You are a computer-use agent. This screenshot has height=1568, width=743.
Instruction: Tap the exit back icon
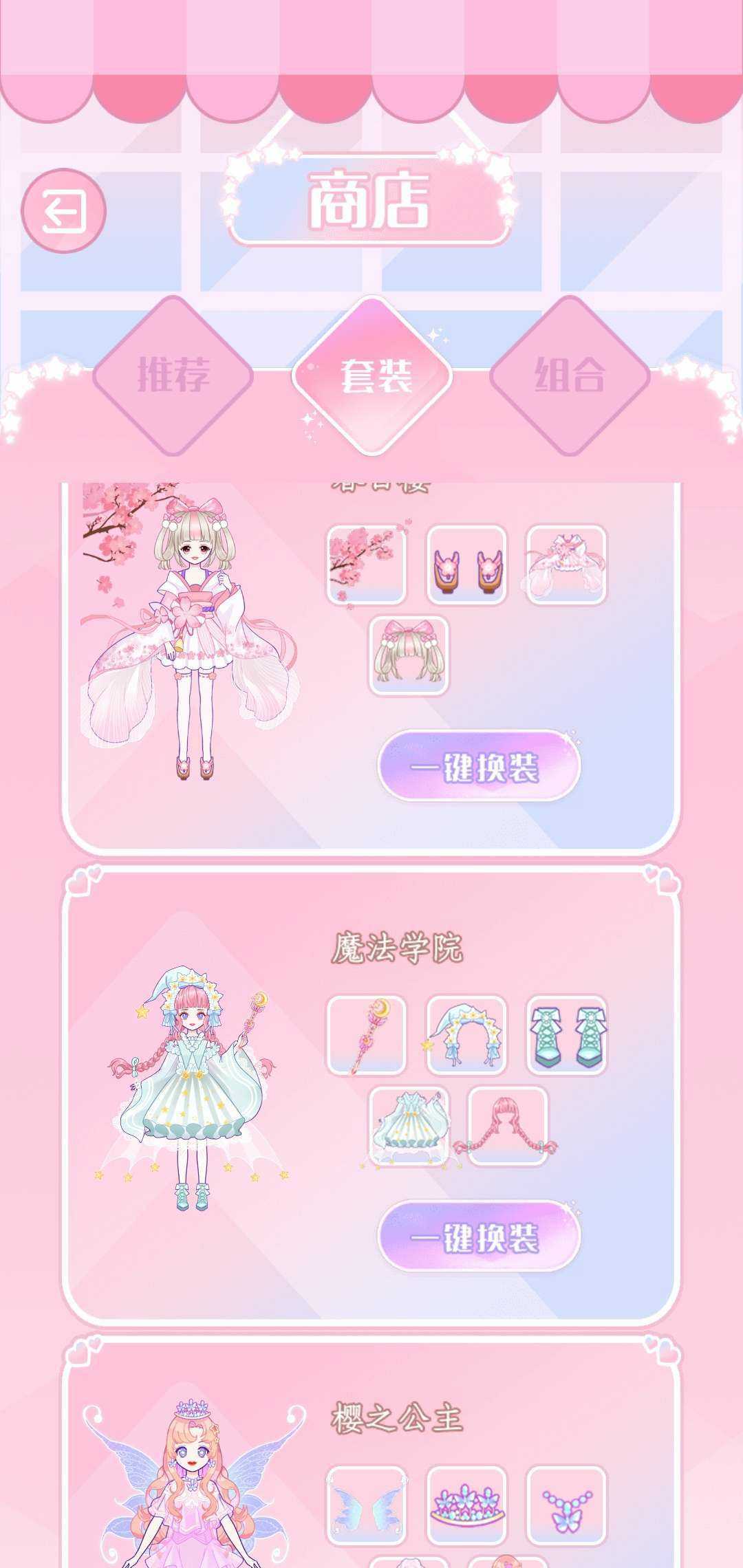pyautogui.click(x=63, y=210)
